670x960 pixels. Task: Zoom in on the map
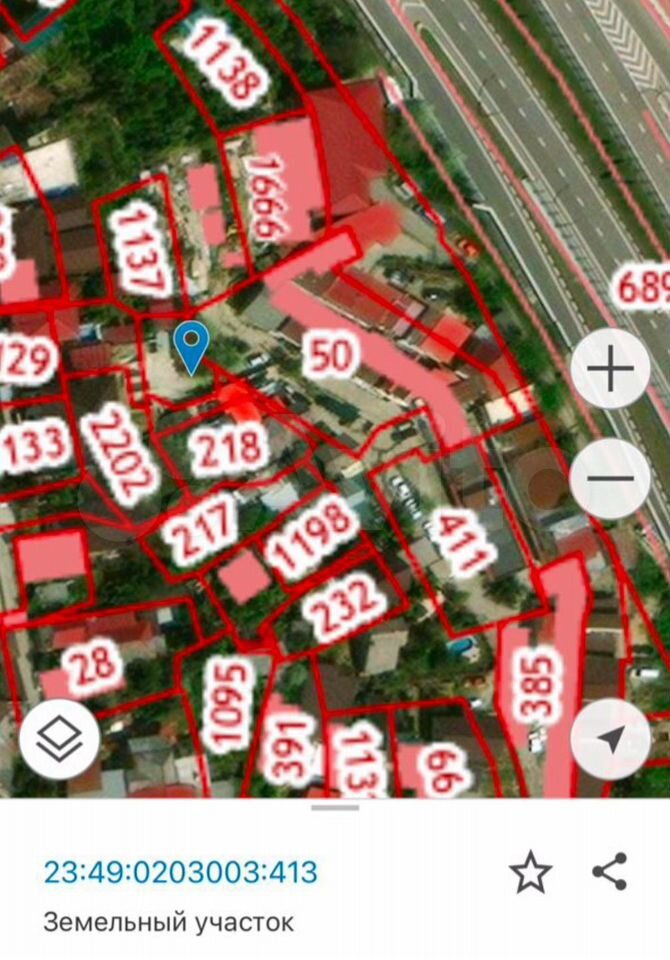(611, 370)
